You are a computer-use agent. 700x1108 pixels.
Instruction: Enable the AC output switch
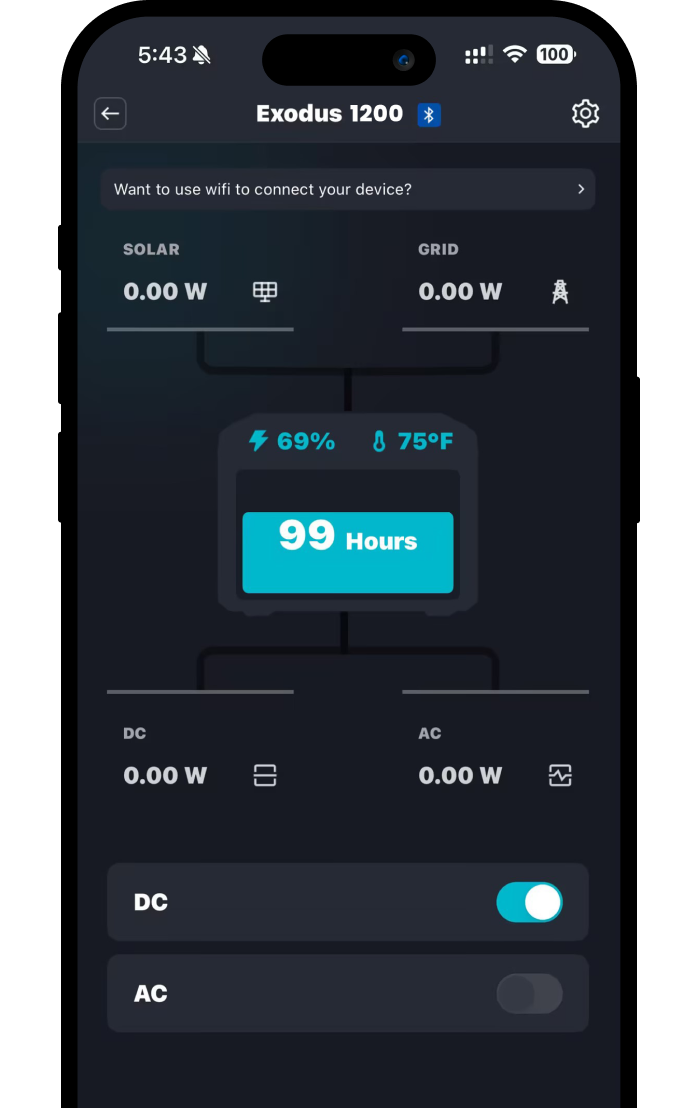tap(529, 994)
